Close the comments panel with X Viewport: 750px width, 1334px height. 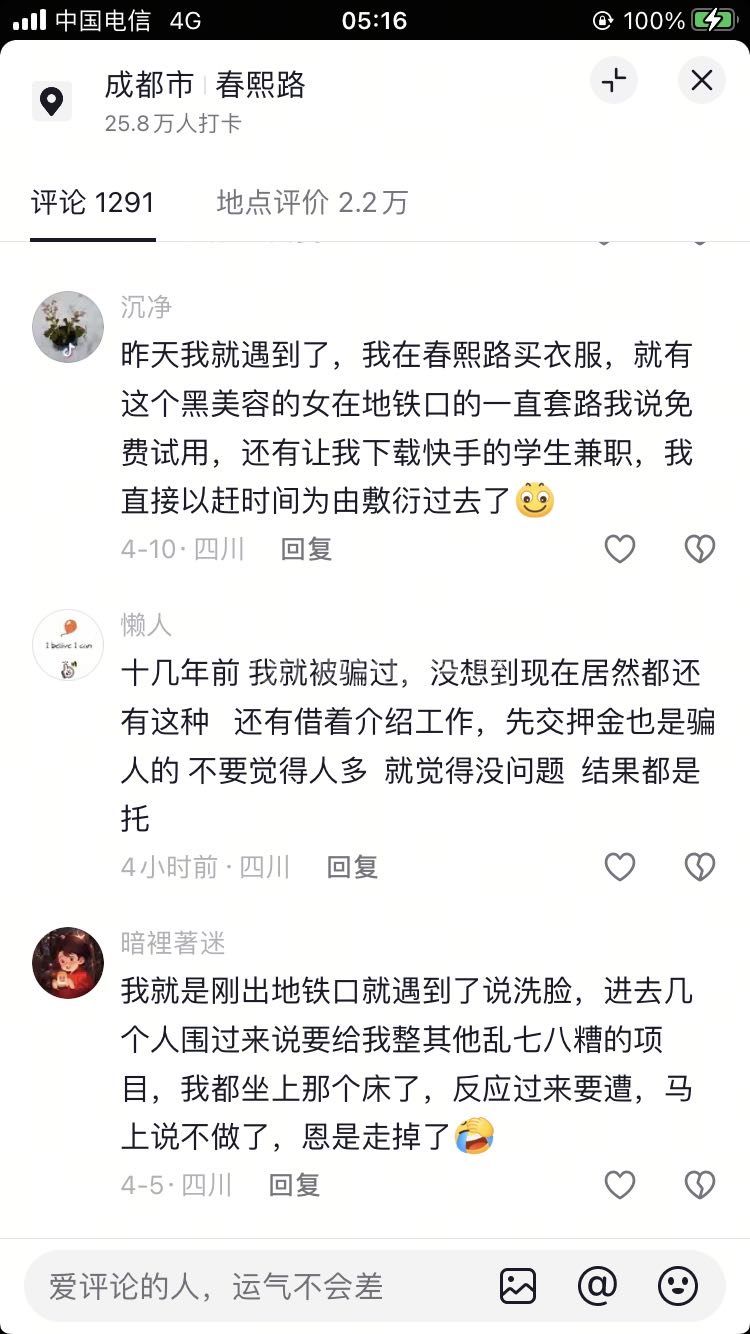[x=701, y=80]
